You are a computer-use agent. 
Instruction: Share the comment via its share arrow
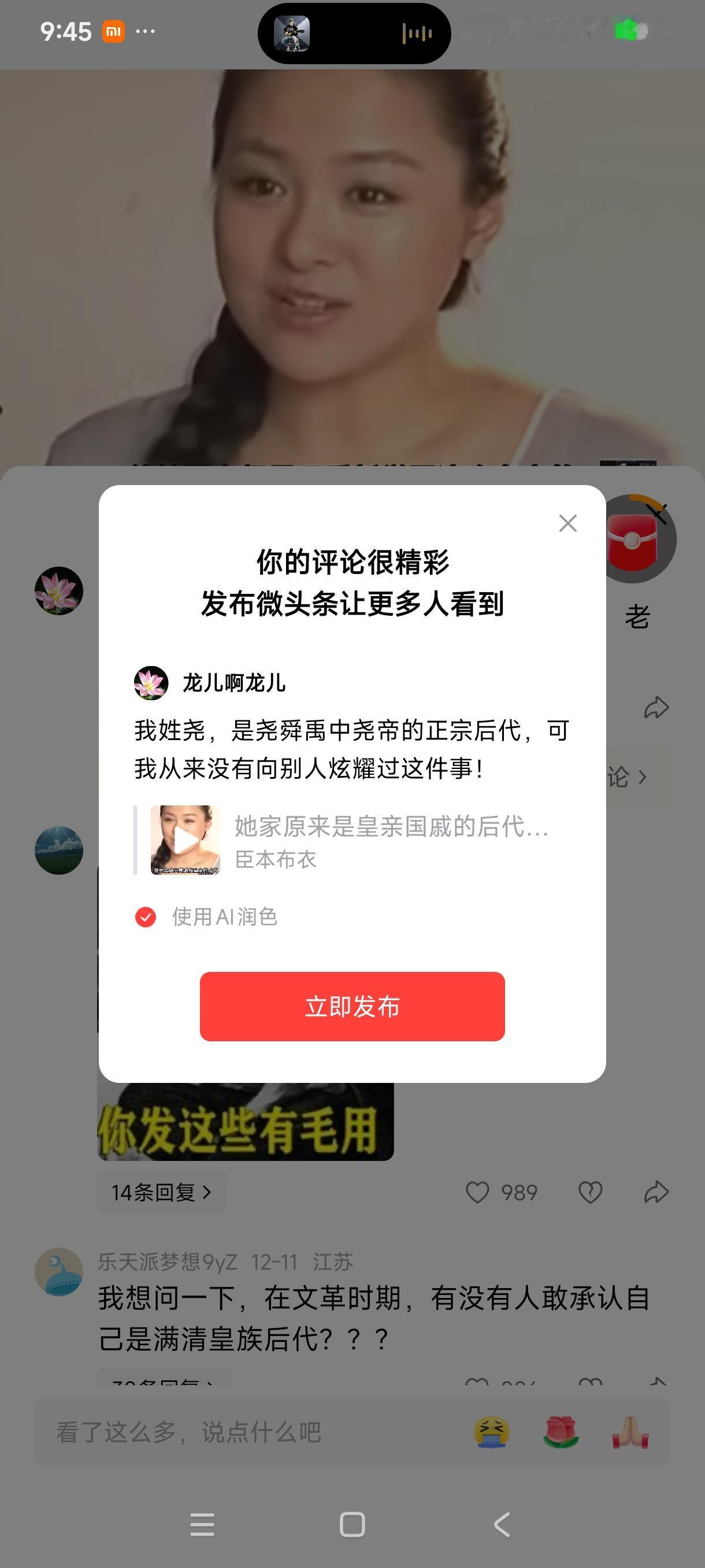[656, 1192]
